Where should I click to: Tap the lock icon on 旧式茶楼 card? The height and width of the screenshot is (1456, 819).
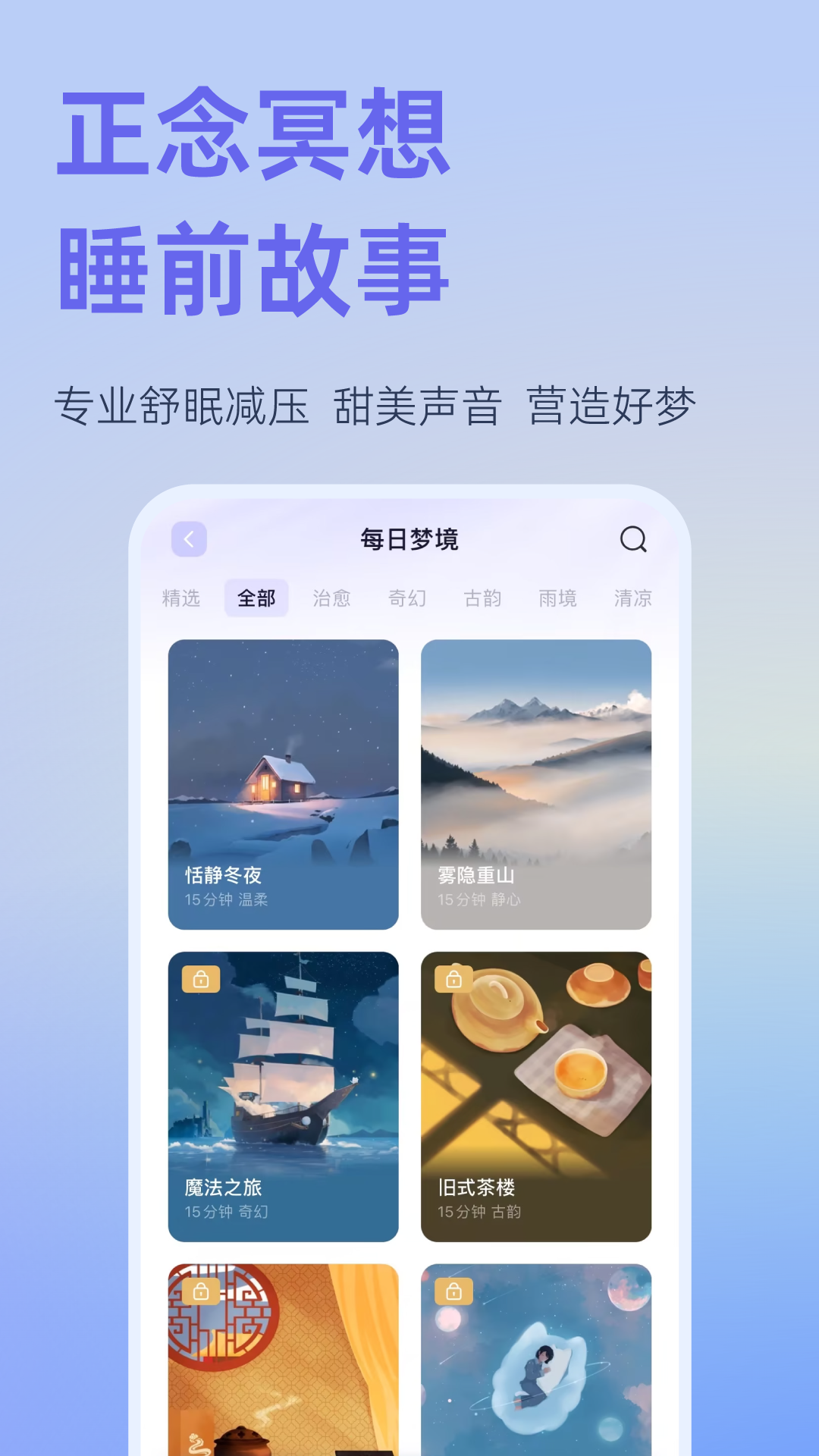pos(455,981)
